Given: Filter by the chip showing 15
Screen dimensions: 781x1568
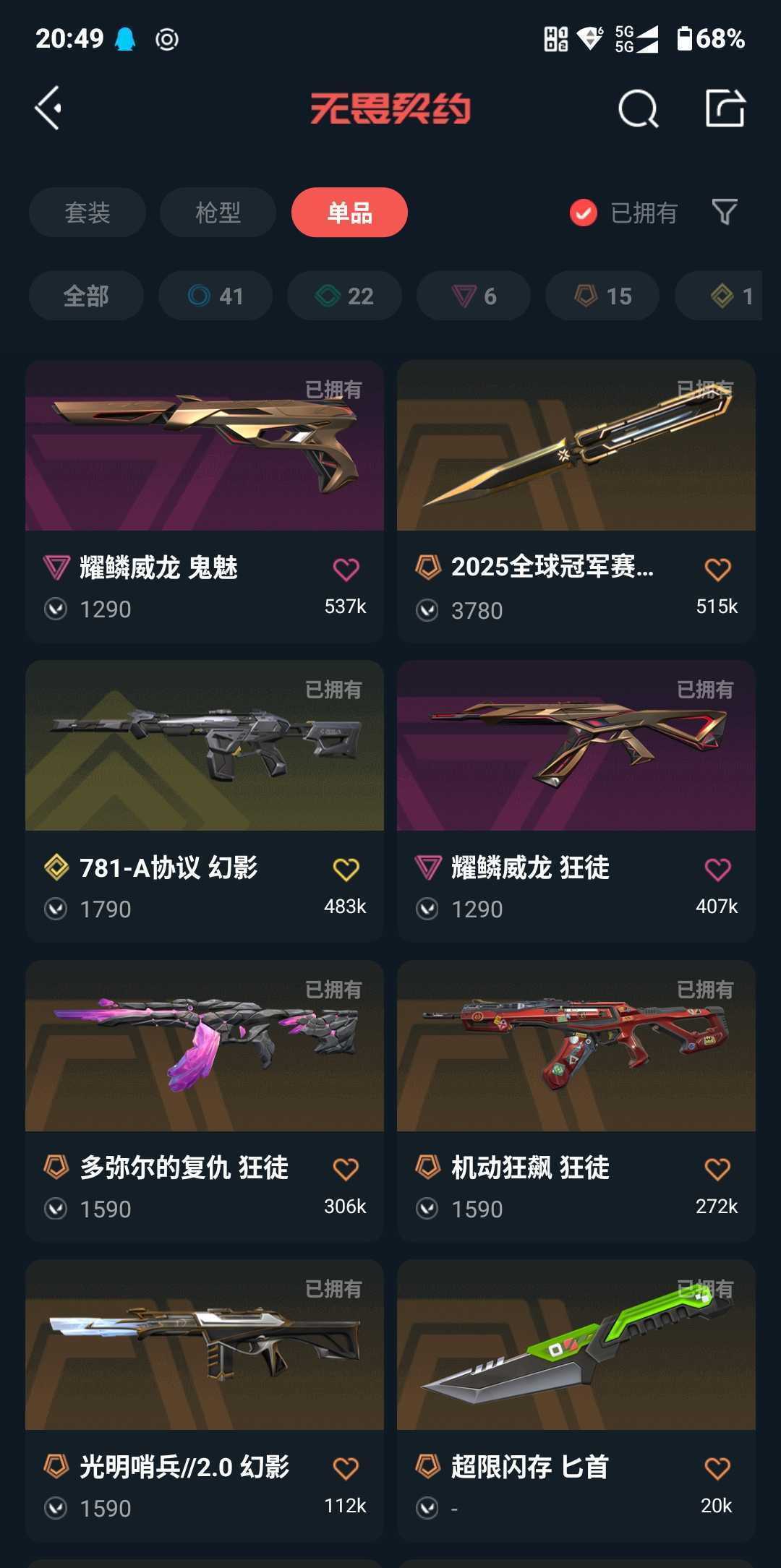Looking at the screenshot, I should point(602,296).
